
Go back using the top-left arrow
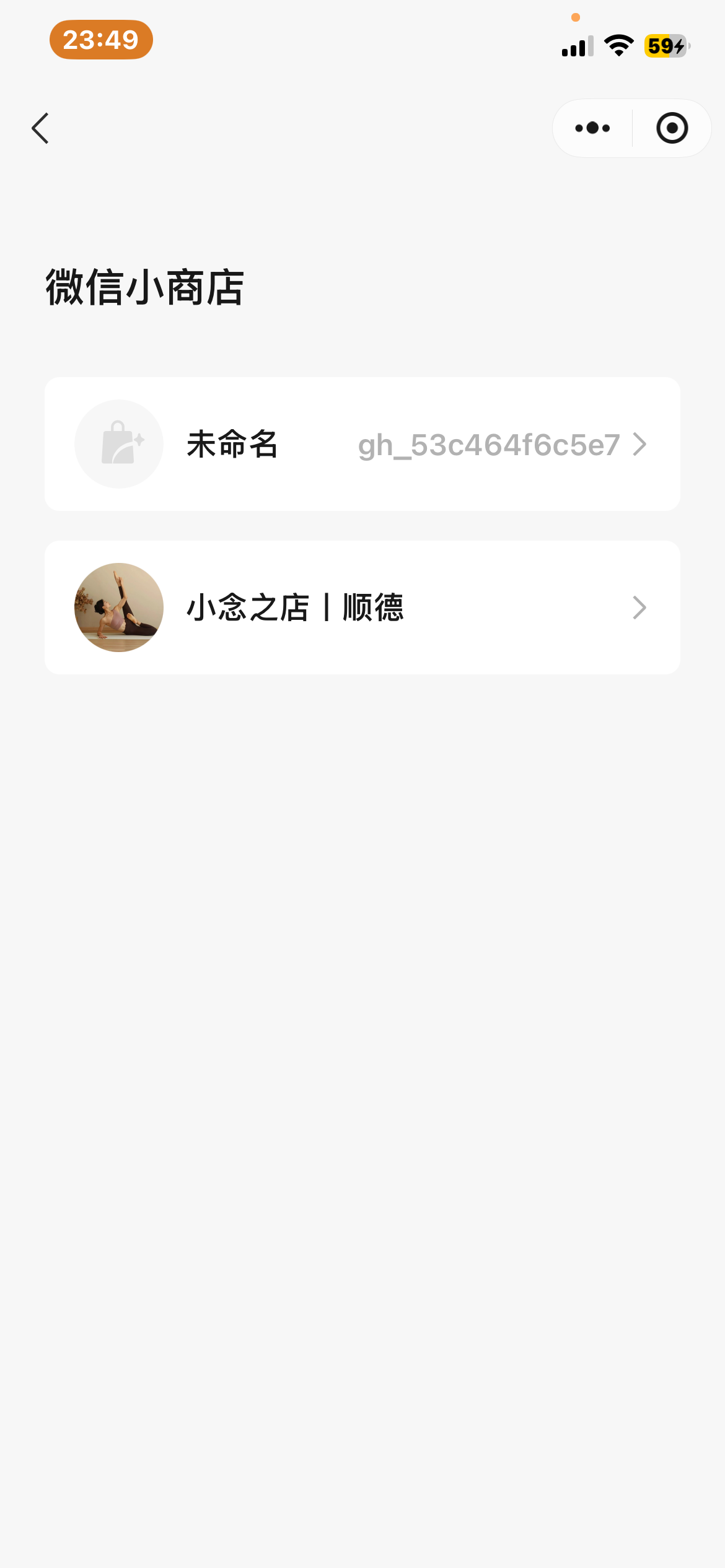(40, 128)
